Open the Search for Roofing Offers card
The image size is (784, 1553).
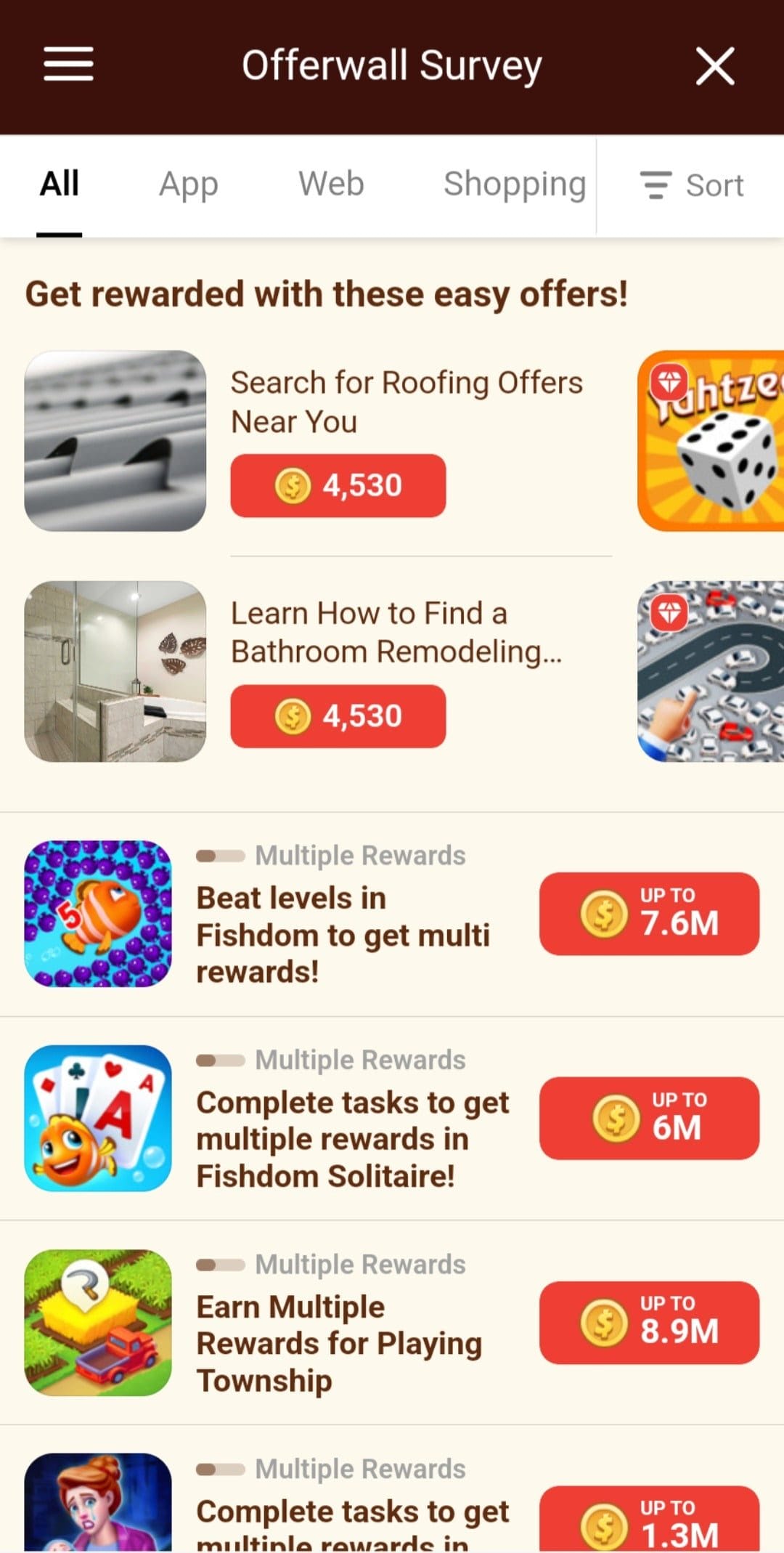pyautogui.click(x=318, y=441)
